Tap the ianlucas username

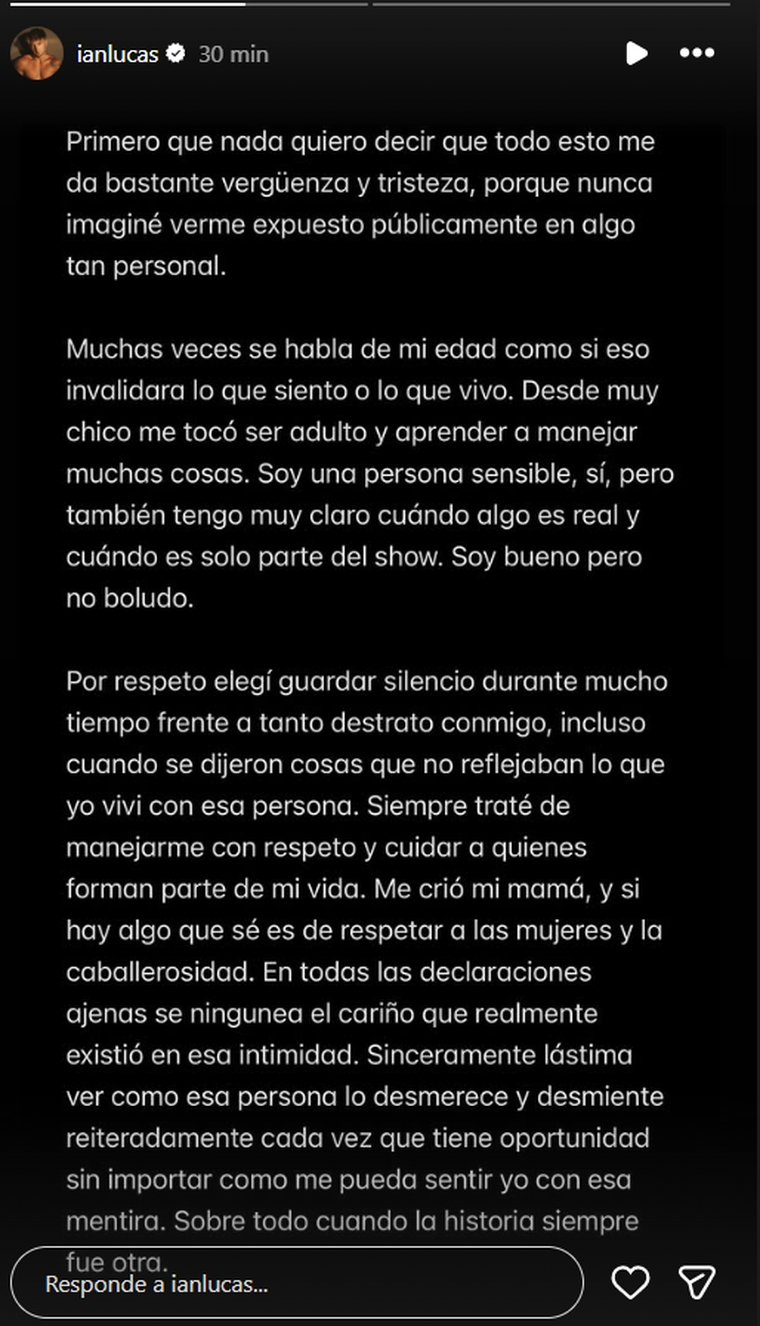coord(118,54)
